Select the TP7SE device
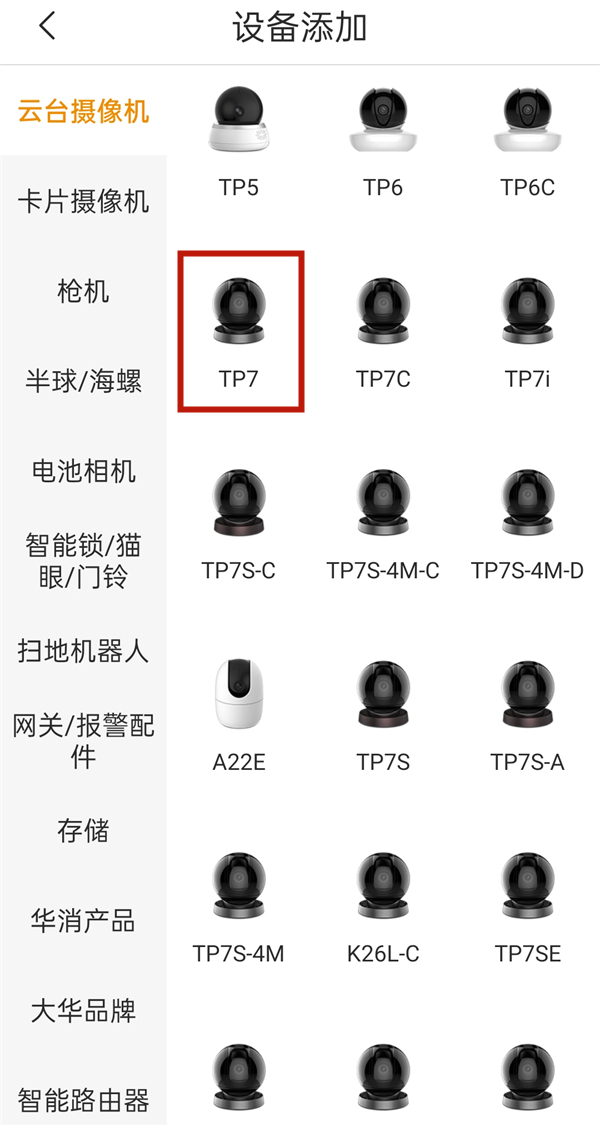Image resolution: width=600 pixels, height=1130 pixels. coord(527,906)
